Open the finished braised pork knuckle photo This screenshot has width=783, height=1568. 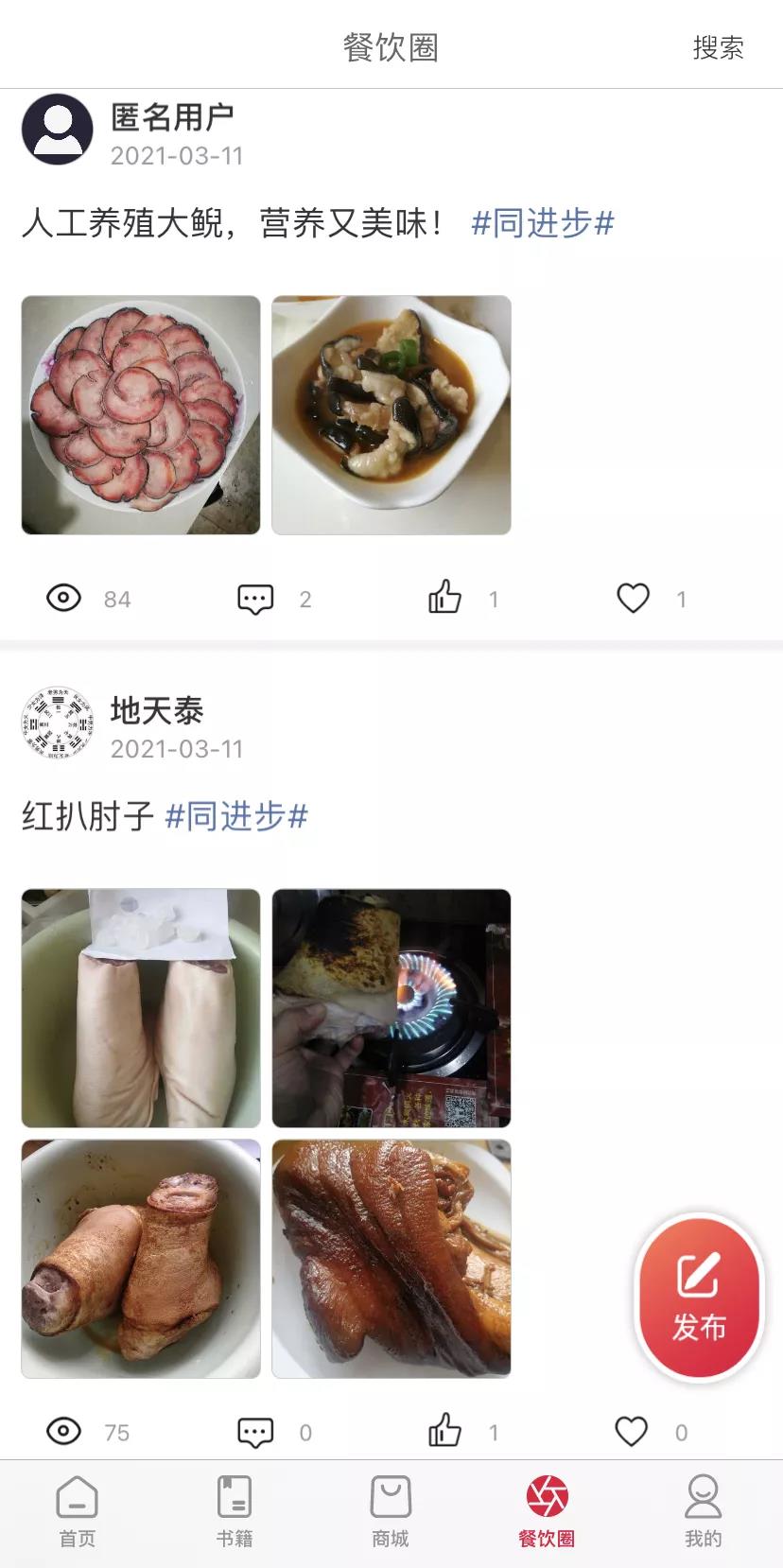(x=391, y=1259)
